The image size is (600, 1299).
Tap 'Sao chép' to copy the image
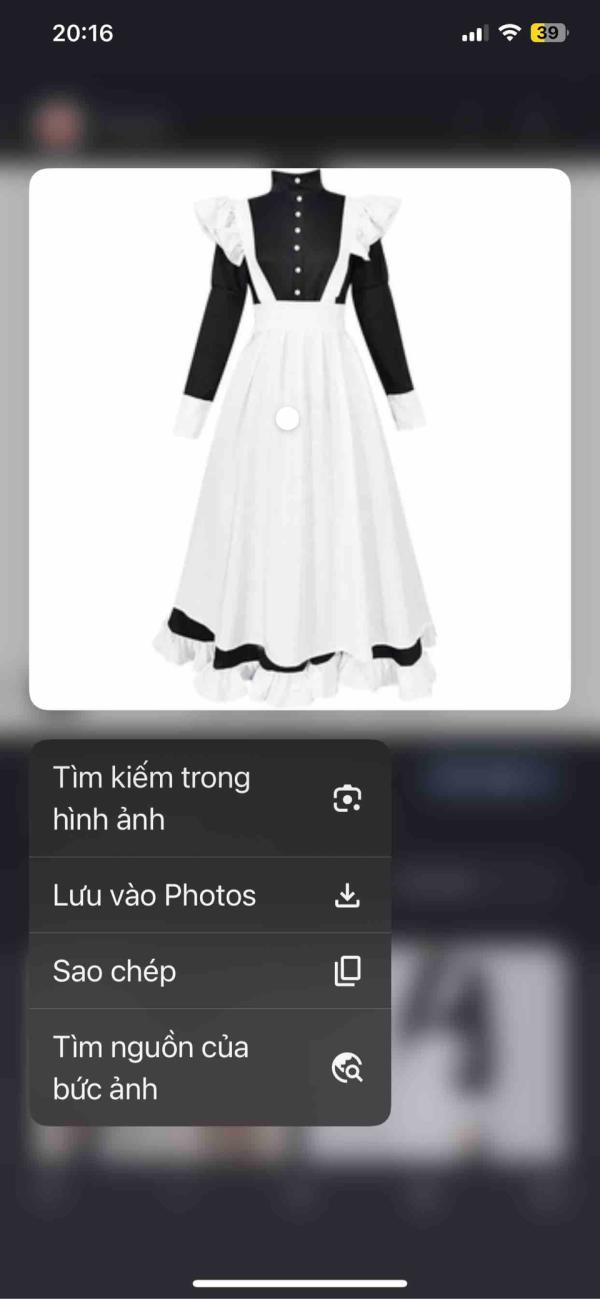208,971
